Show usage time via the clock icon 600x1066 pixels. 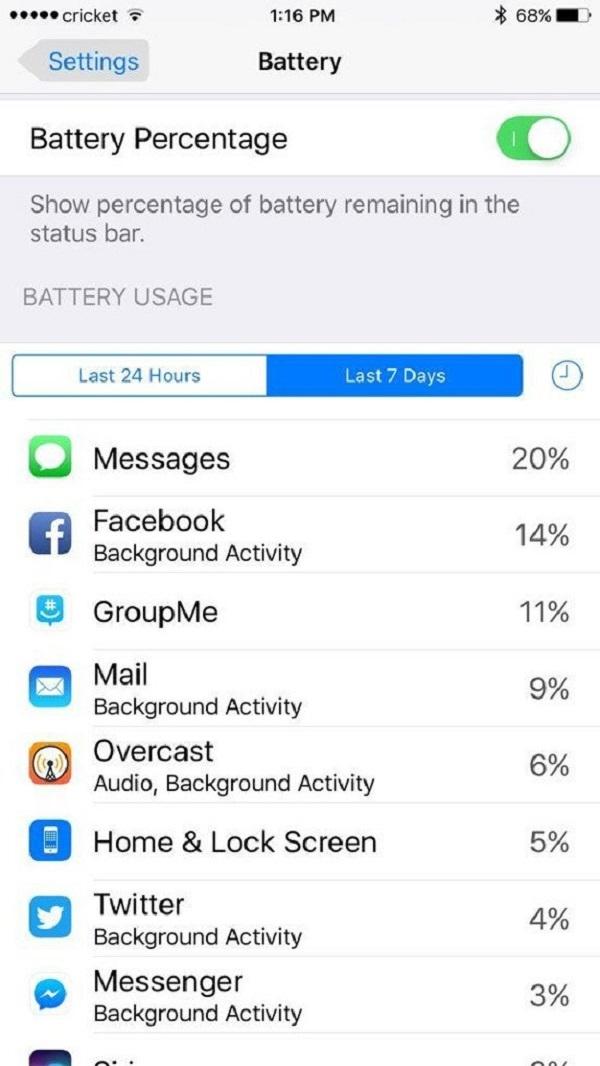tap(566, 376)
